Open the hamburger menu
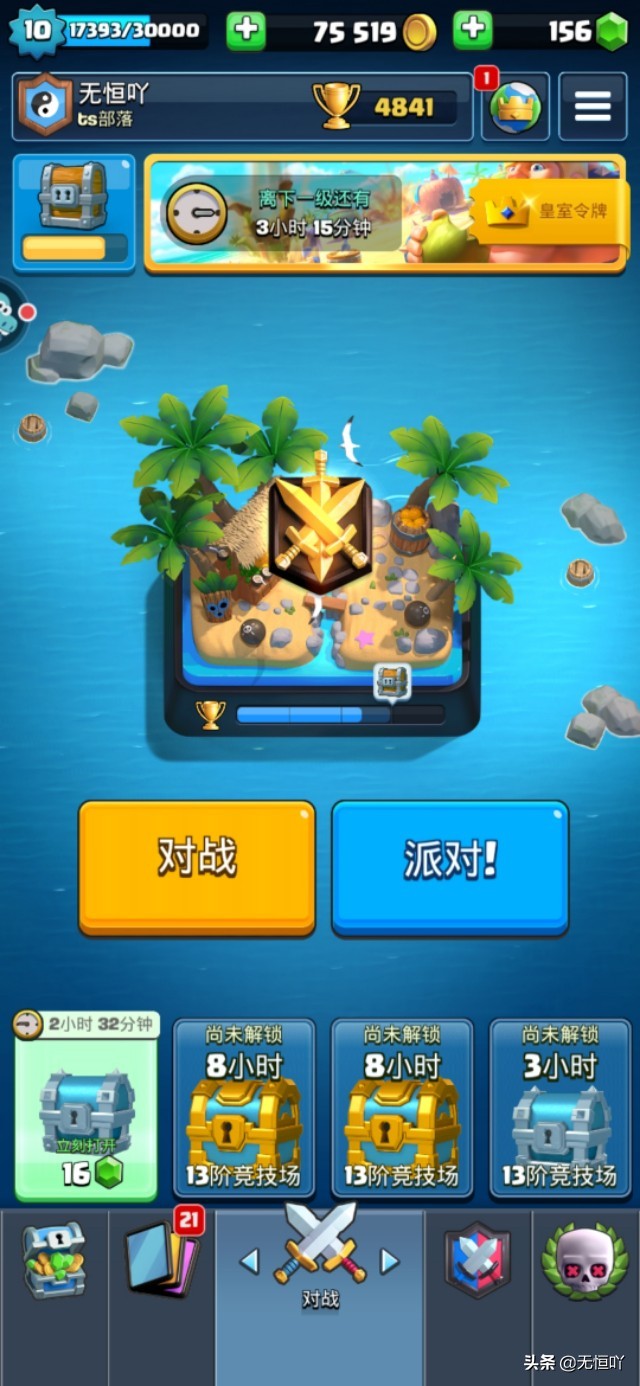 [592, 105]
